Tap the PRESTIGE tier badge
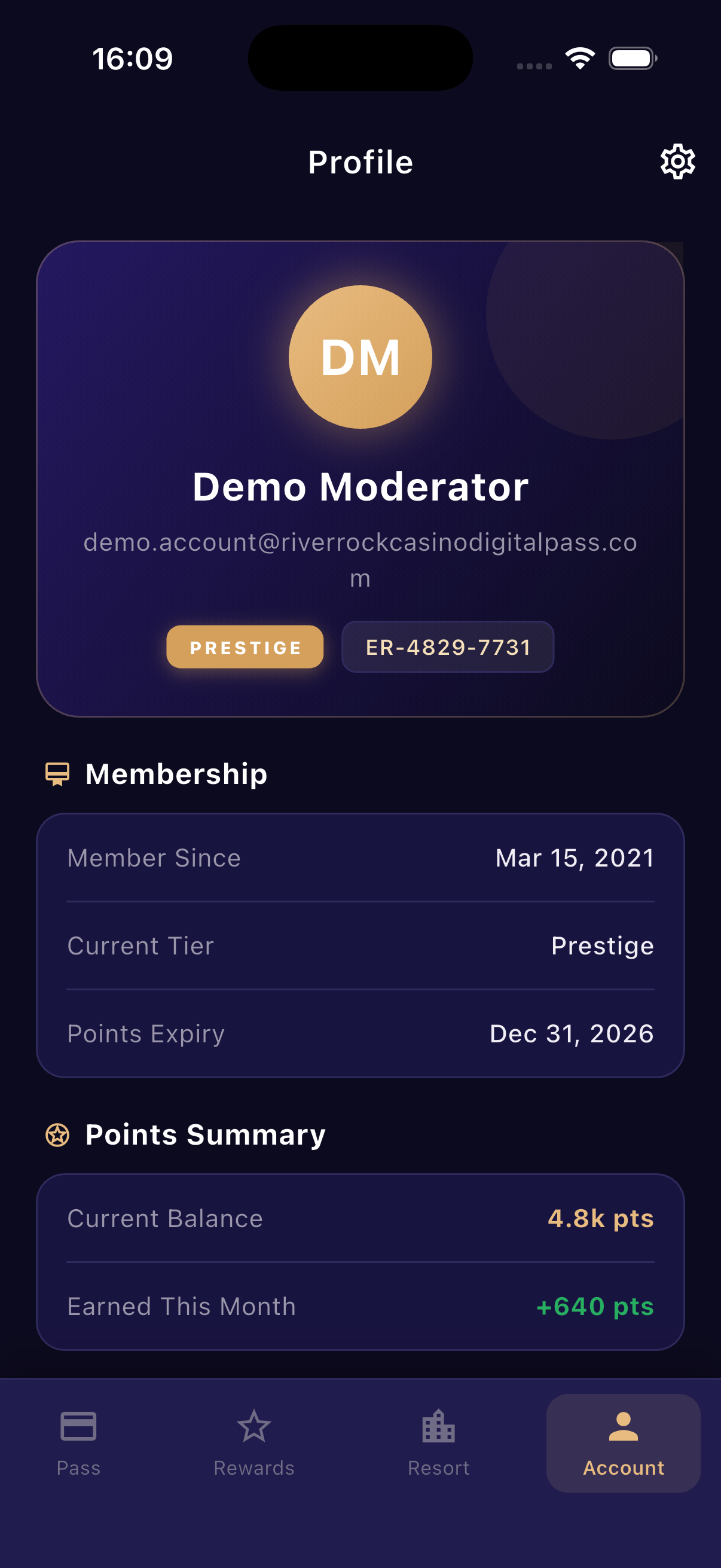 click(x=245, y=647)
